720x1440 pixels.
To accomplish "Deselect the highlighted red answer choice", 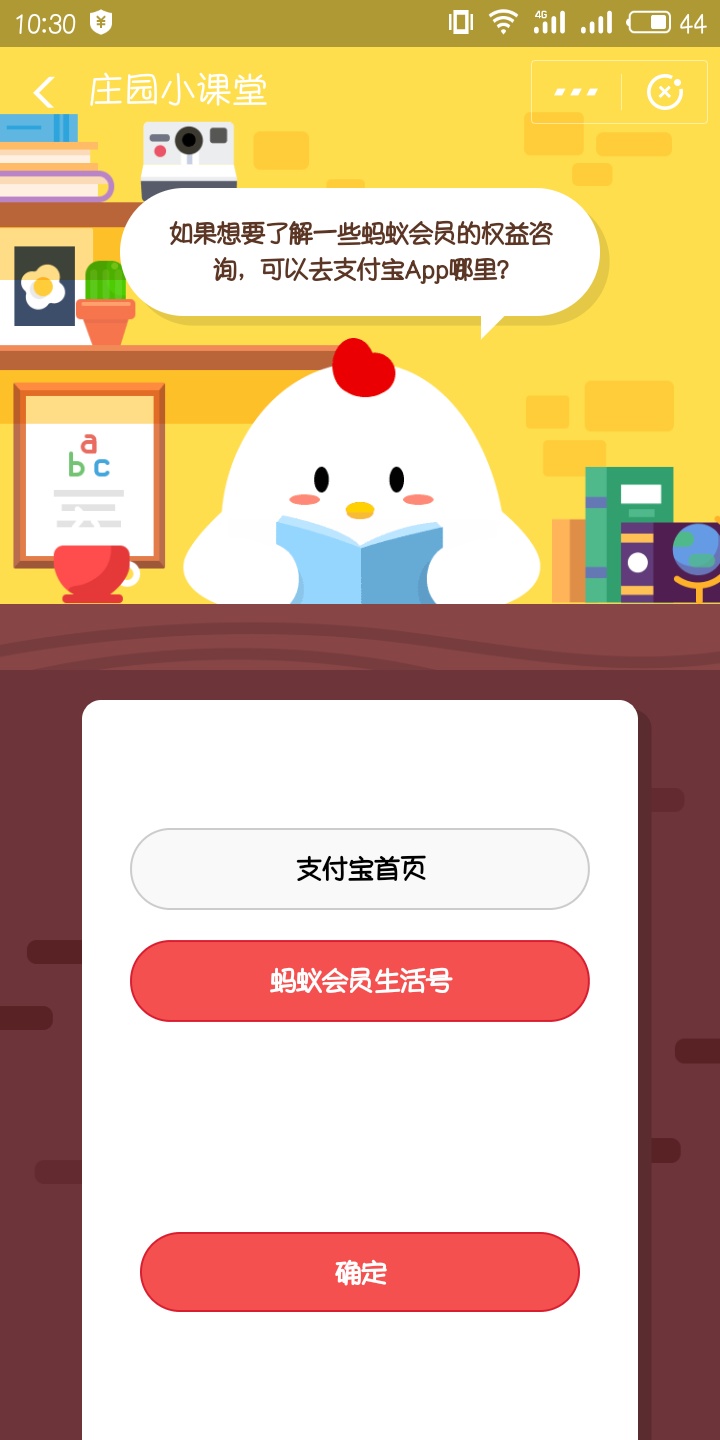I will click(x=359, y=980).
